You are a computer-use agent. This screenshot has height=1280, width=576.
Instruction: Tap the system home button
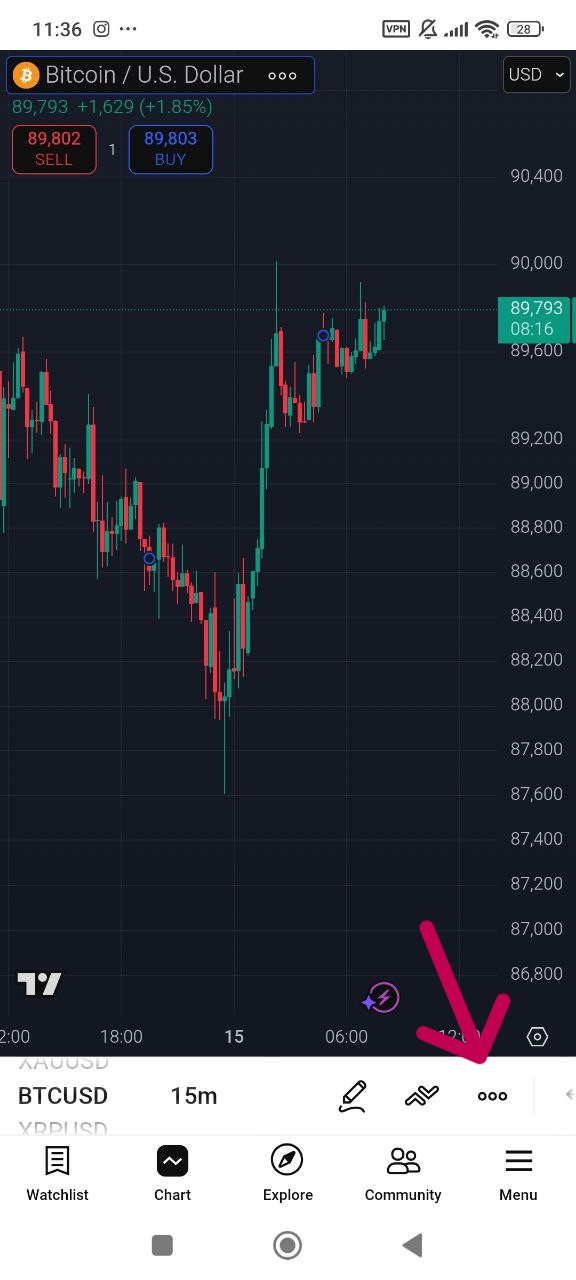tap(288, 1245)
